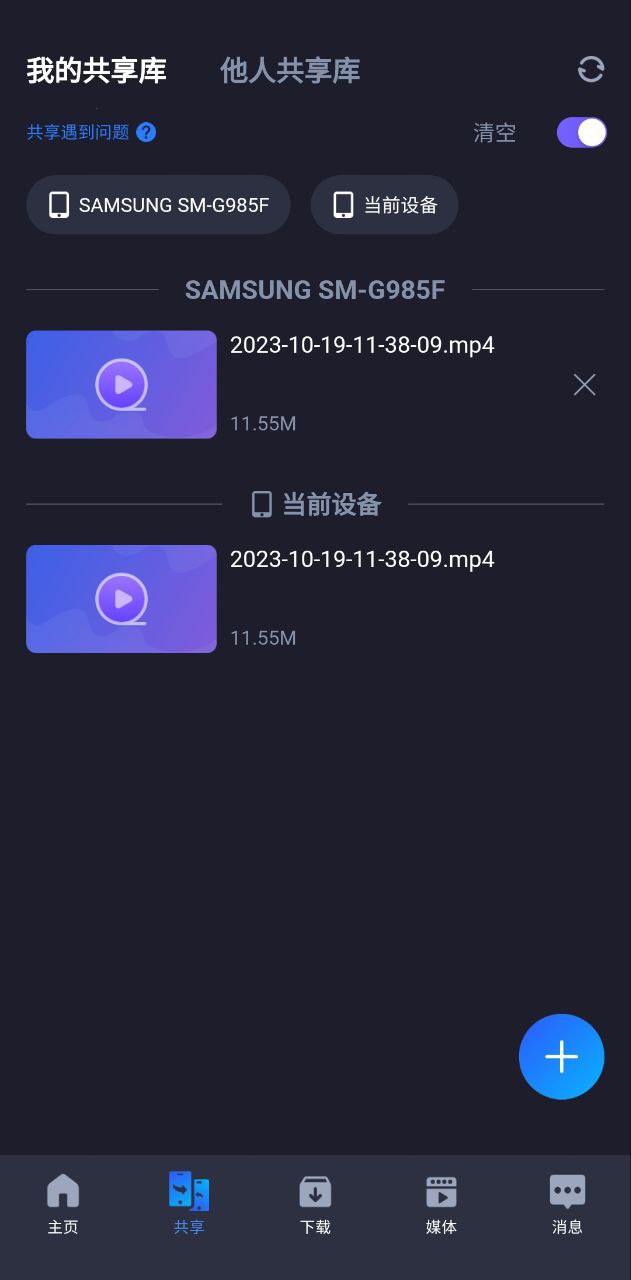
Task: Open the 下载 tab
Action: point(315,1204)
